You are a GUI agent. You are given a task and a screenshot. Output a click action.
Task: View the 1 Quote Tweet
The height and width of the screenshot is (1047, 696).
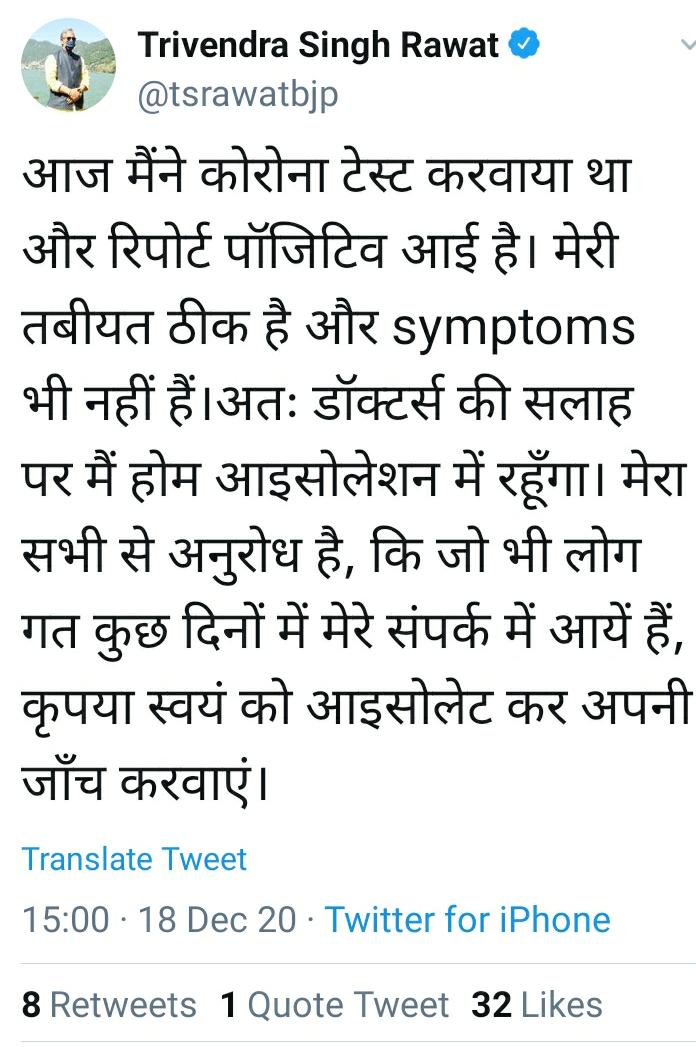(x=335, y=1005)
